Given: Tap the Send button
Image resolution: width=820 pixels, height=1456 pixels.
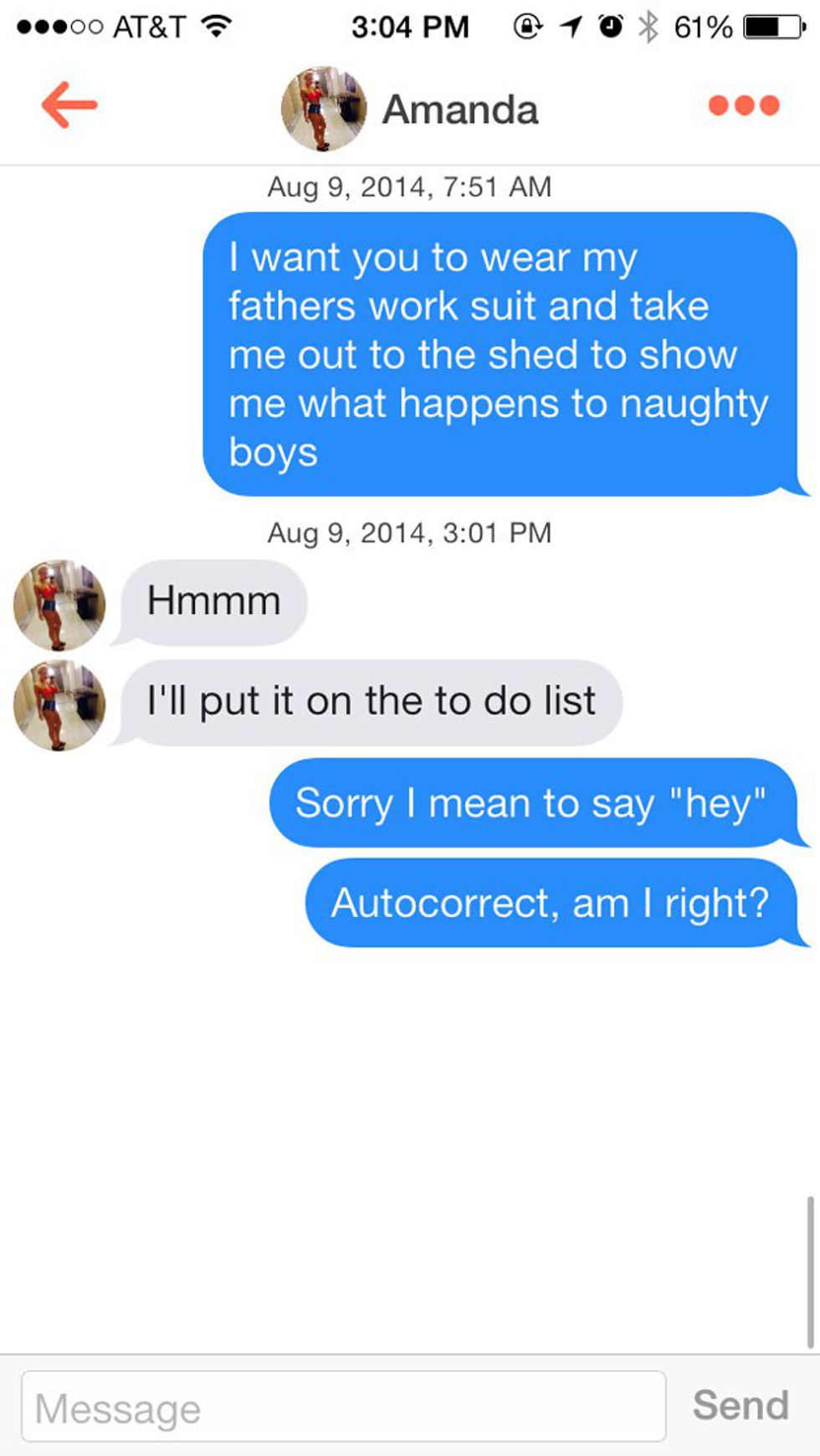Looking at the screenshot, I should (741, 1405).
